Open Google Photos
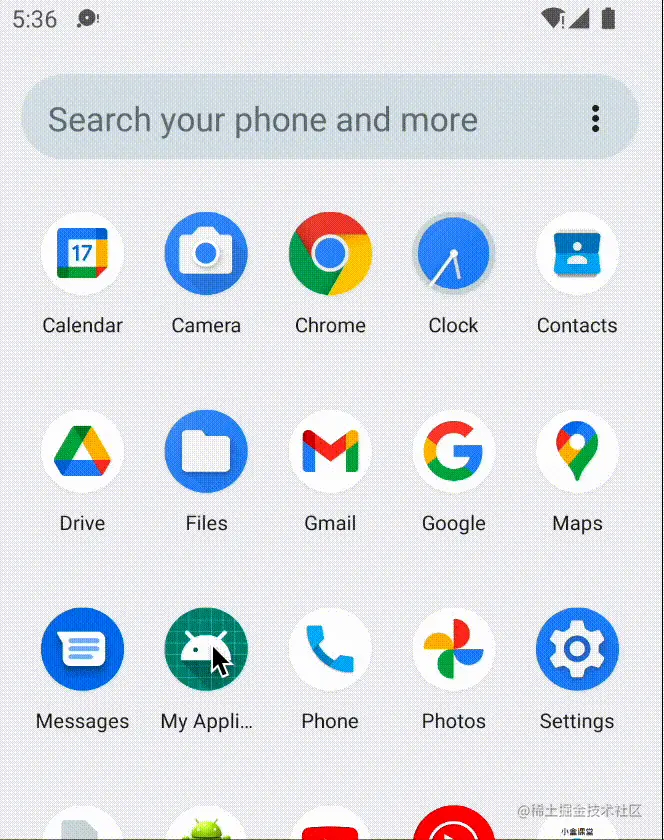 coord(453,649)
